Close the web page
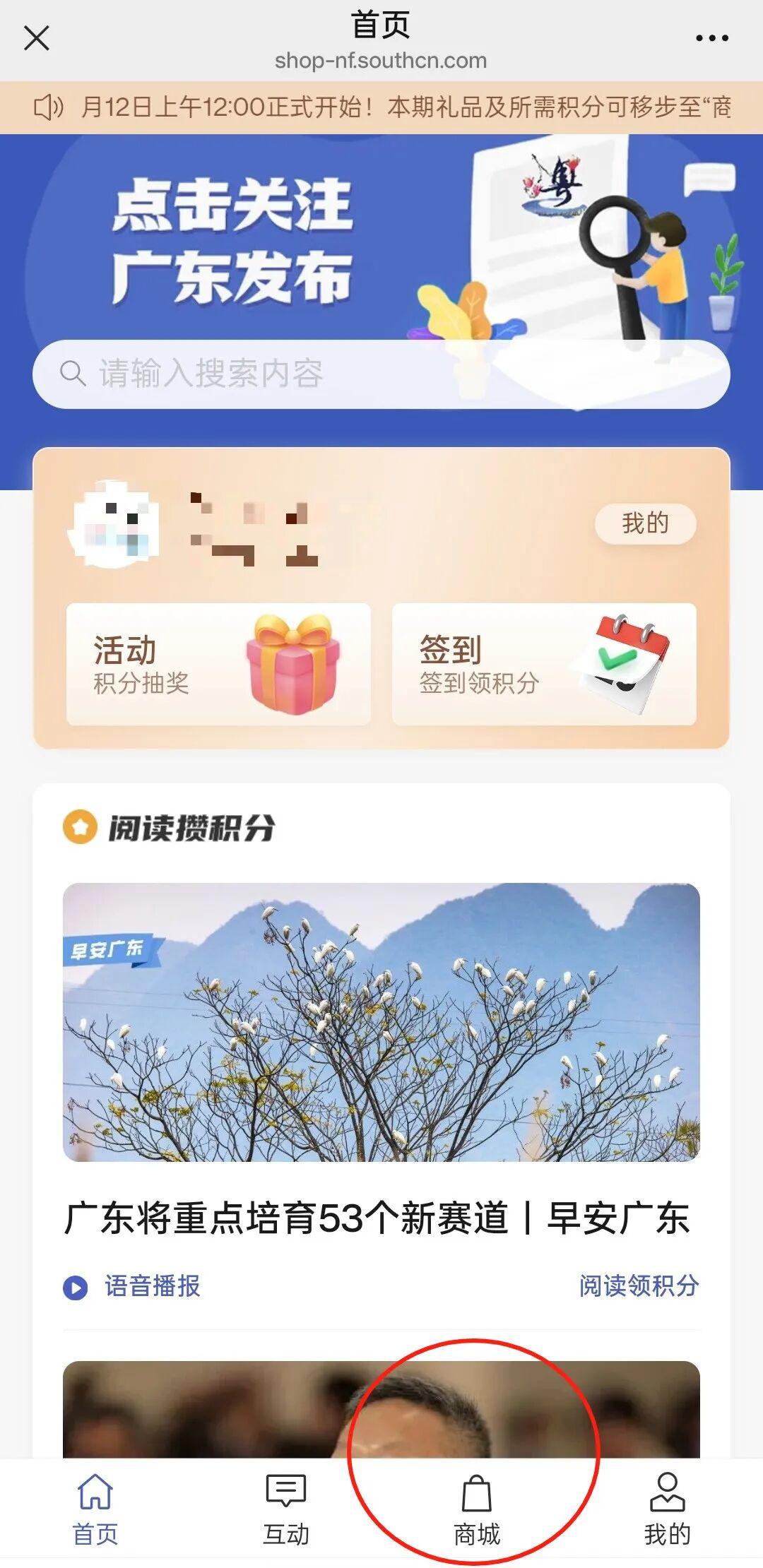 pyautogui.click(x=37, y=38)
